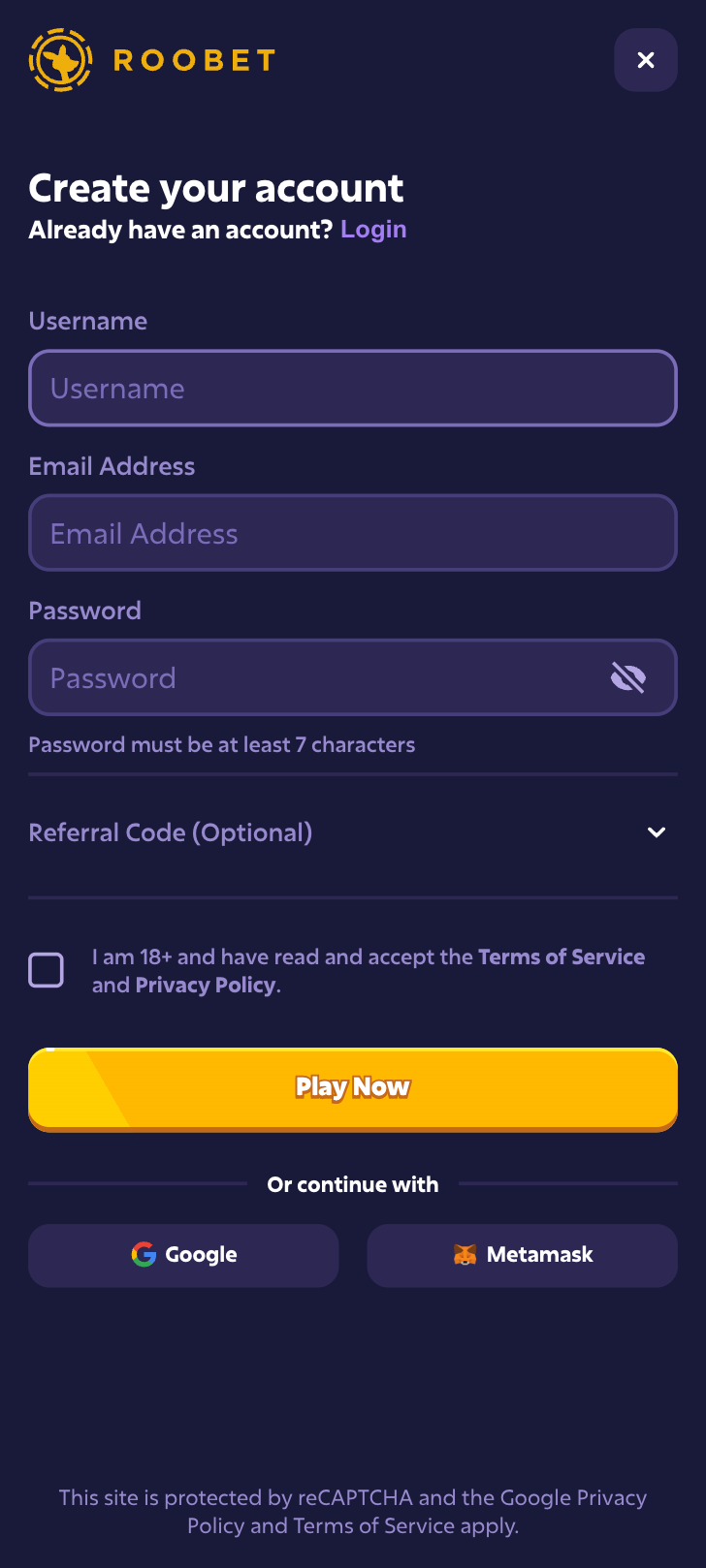Toggle password visibility eye icon
Image resolution: width=706 pixels, height=1568 pixels.
pos(628,677)
